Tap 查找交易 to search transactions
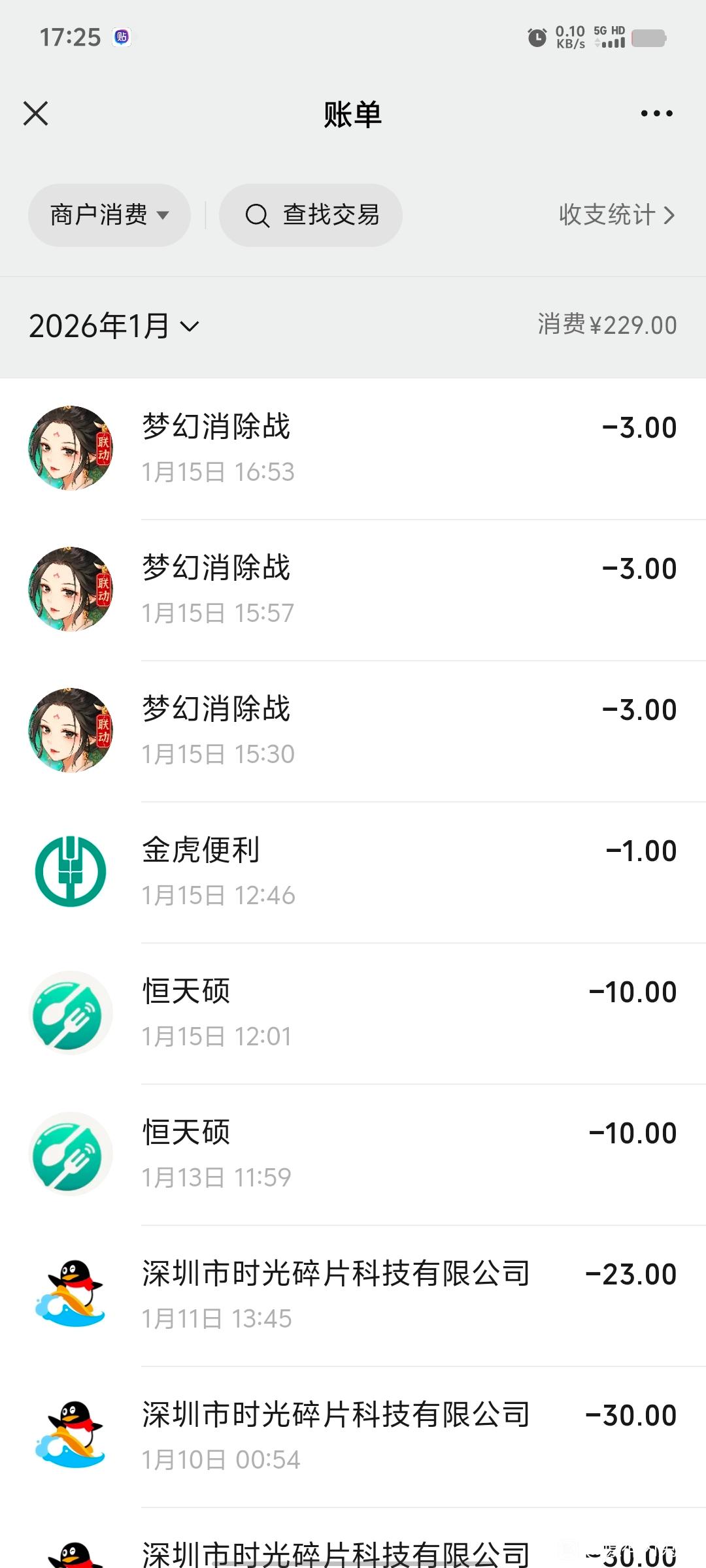The width and height of the screenshot is (706, 1568). pos(311,215)
